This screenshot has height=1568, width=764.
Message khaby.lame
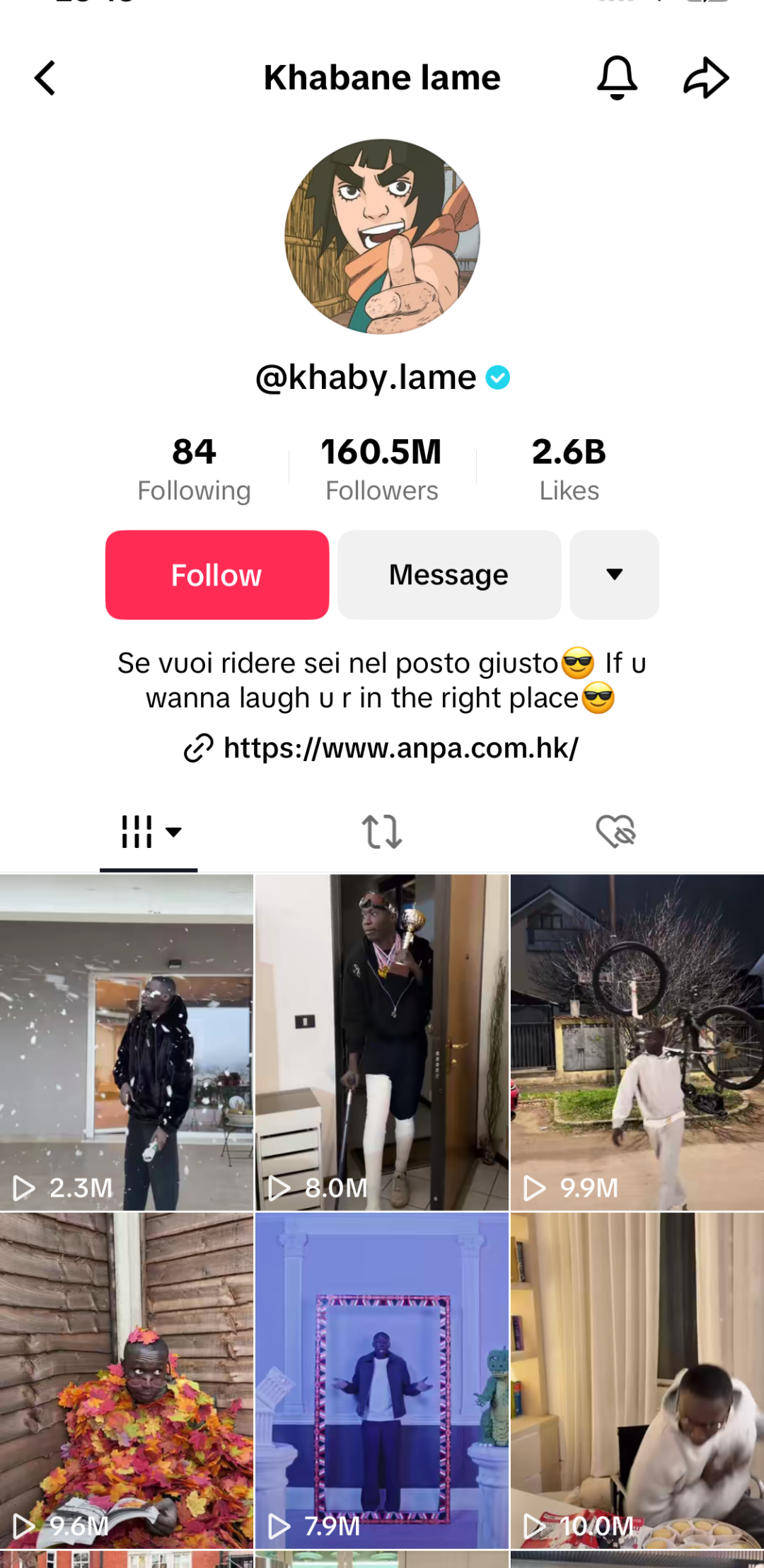coord(449,575)
